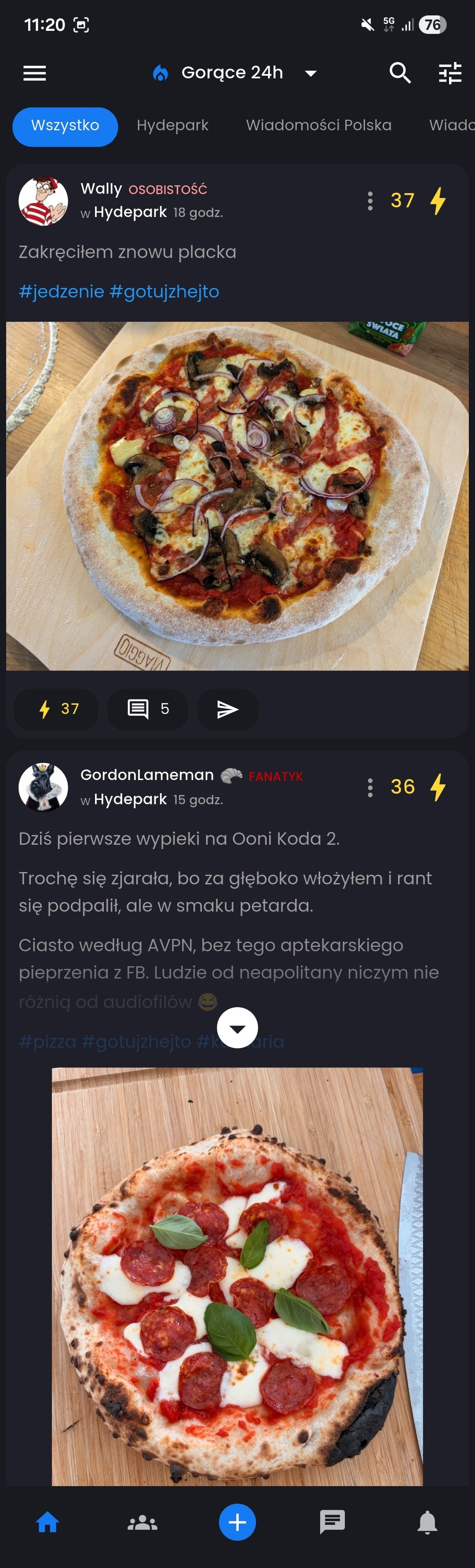Screen dimensions: 475x1568
Task: Create a new post with plus button
Action: coord(237,1522)
